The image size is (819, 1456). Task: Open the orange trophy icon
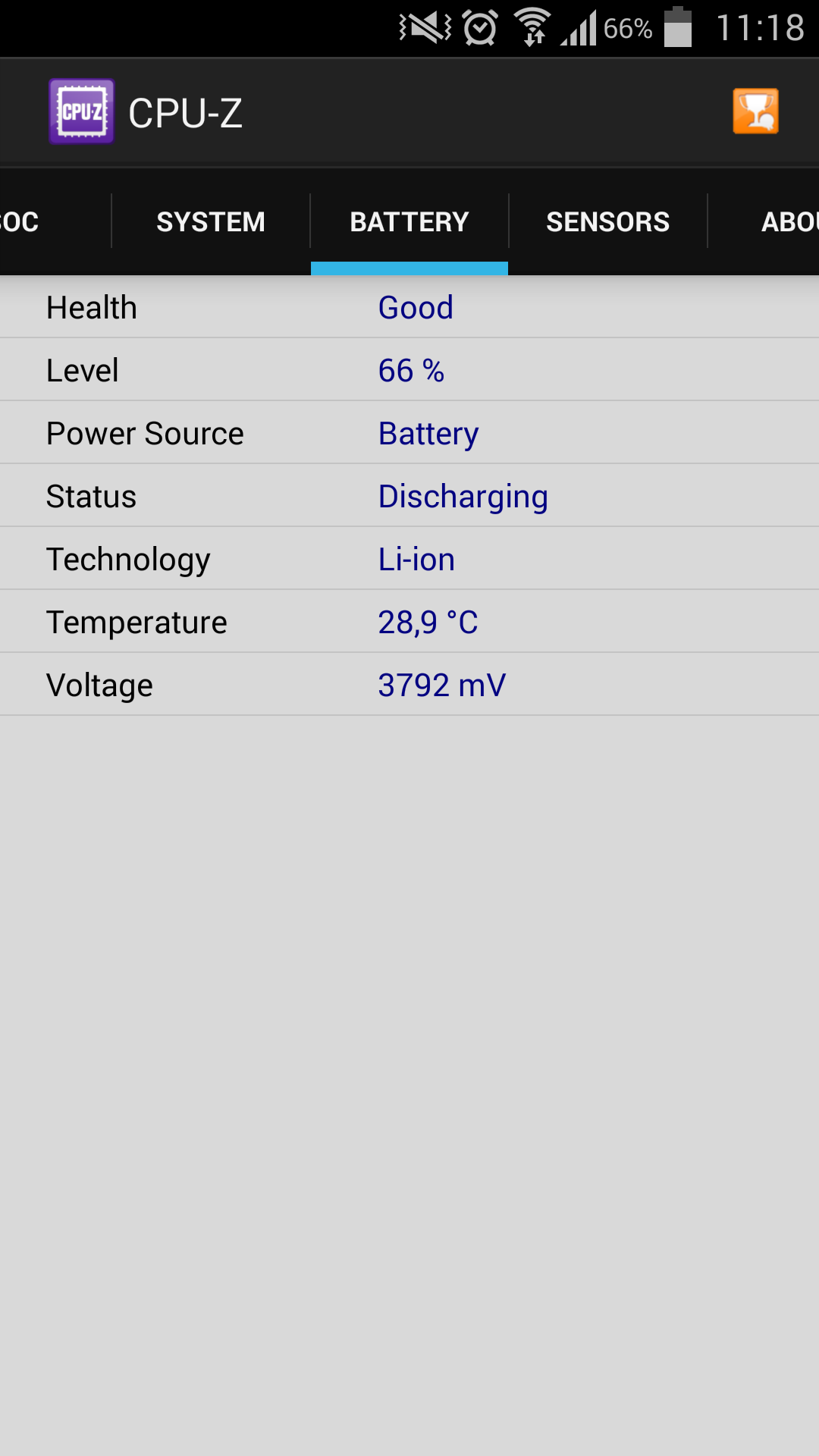pos(755,111)
